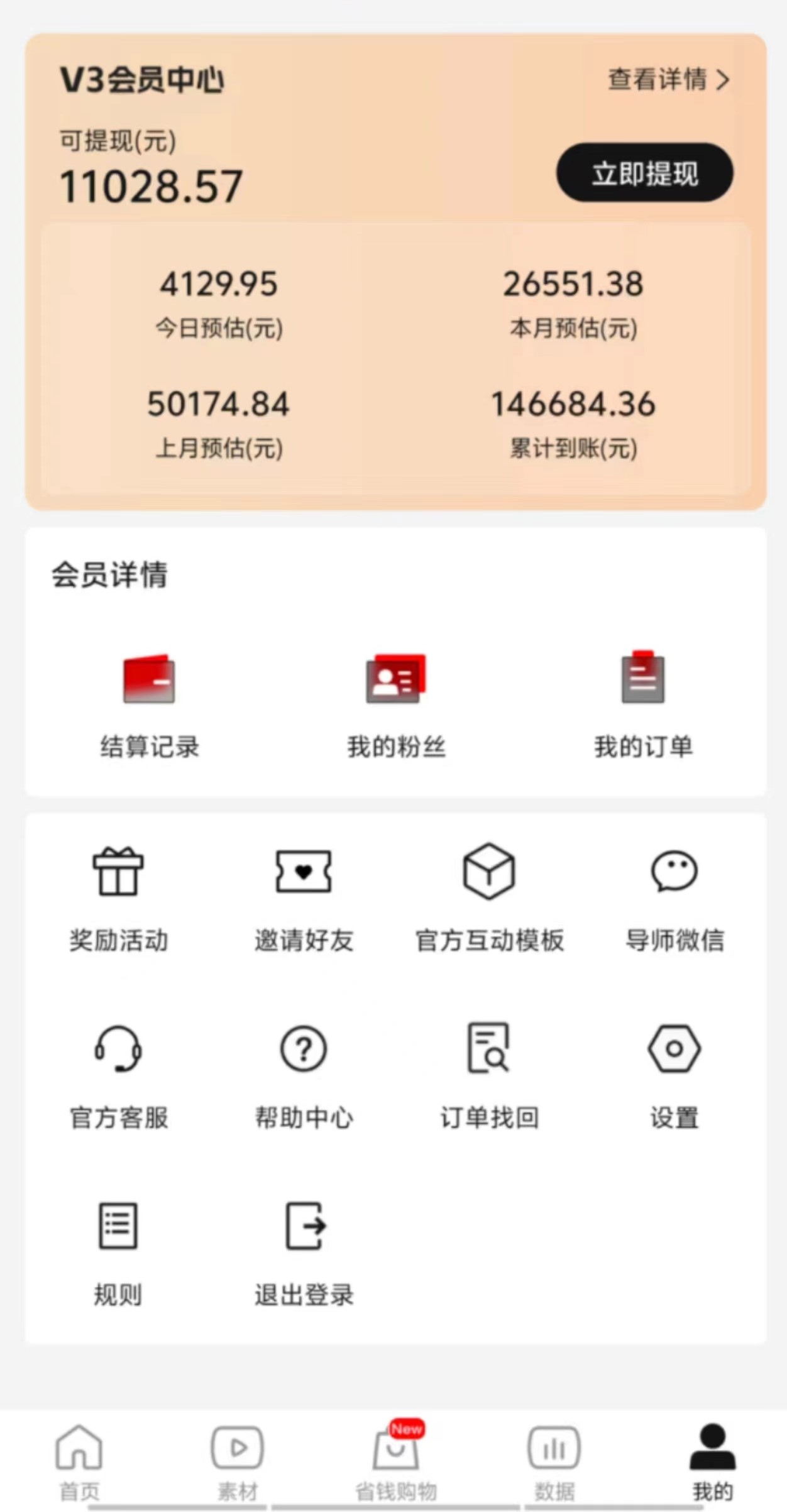Open 设置 settings

(674, 1075)
